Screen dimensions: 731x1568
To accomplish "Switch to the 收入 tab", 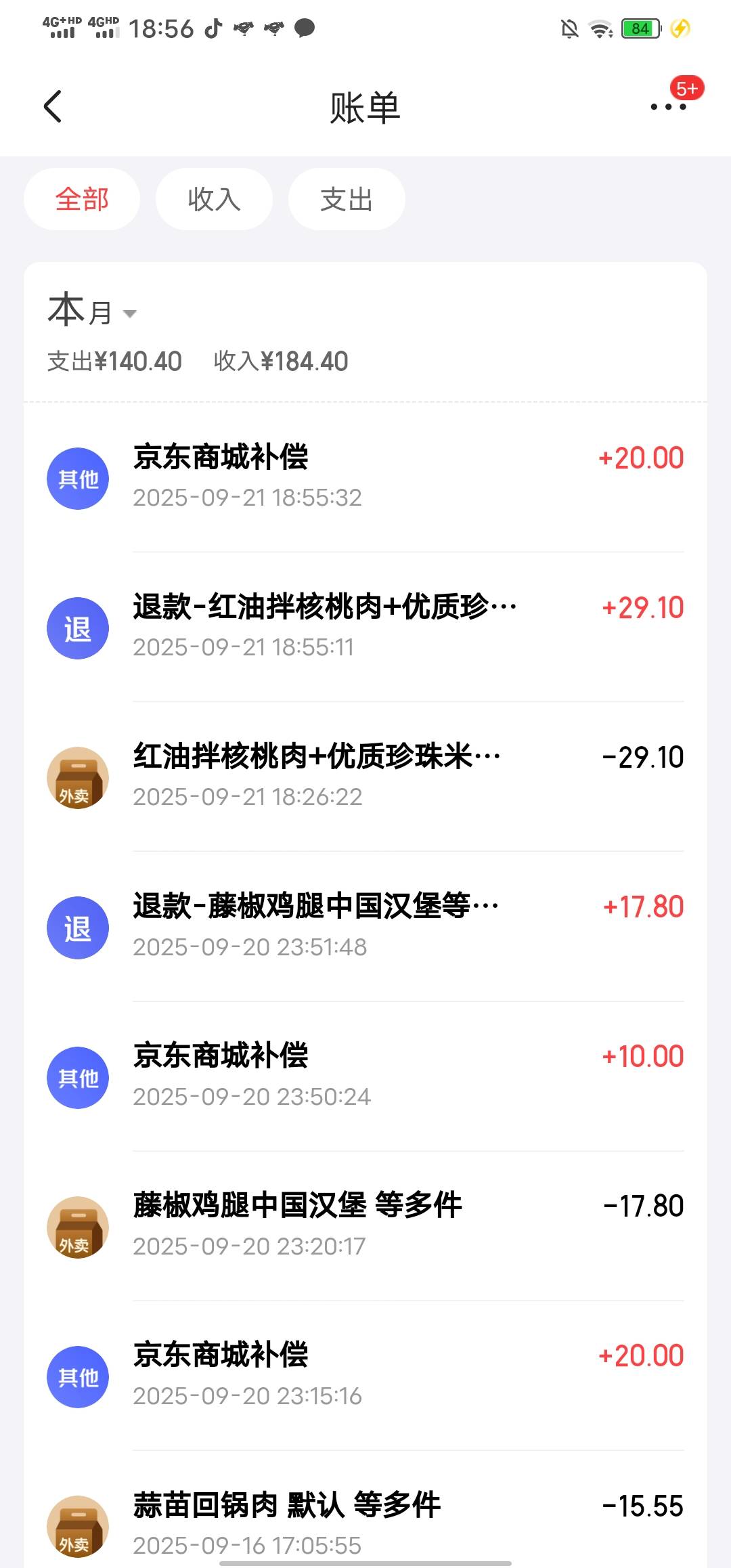I will pyautogui.click(x=214, y=199).
